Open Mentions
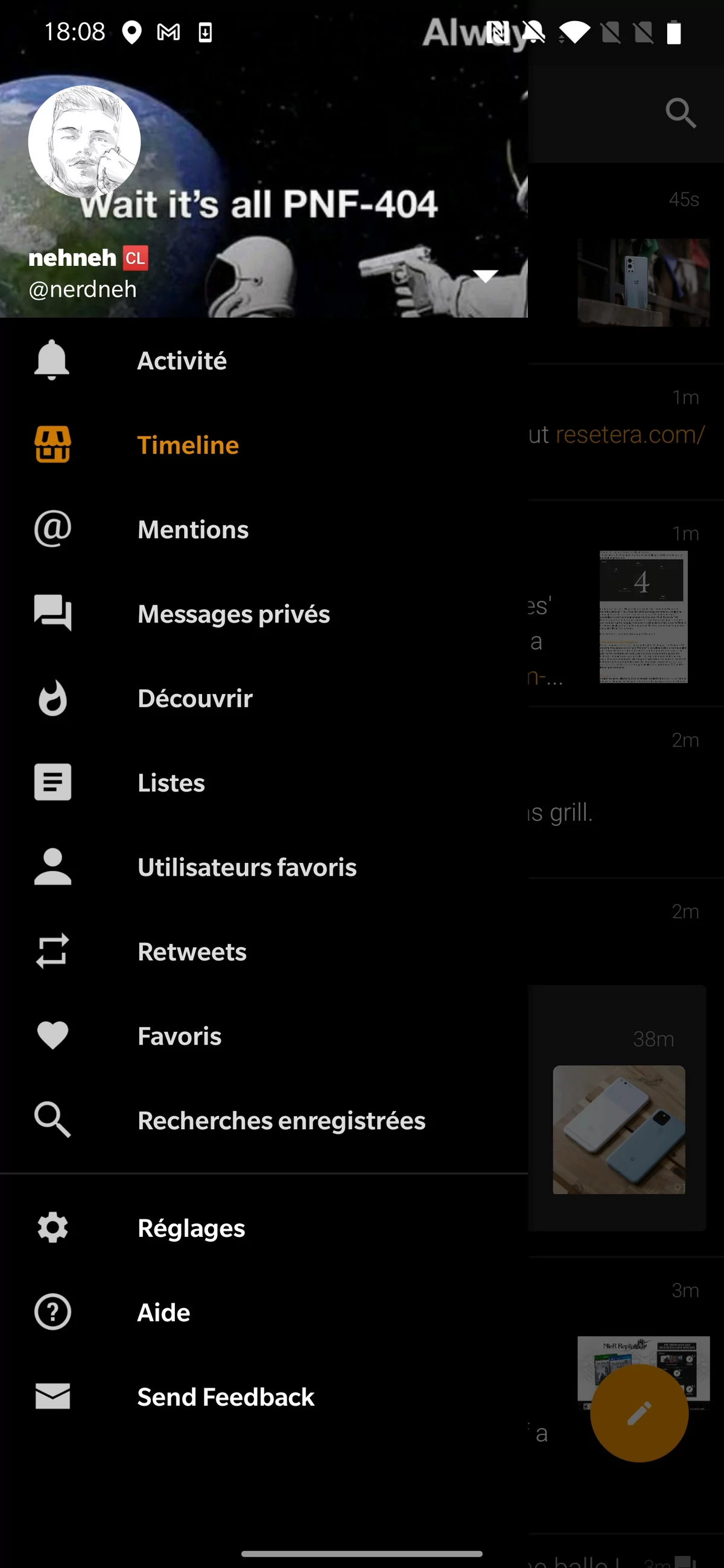The image size is (724, 1568). point(192,530)
